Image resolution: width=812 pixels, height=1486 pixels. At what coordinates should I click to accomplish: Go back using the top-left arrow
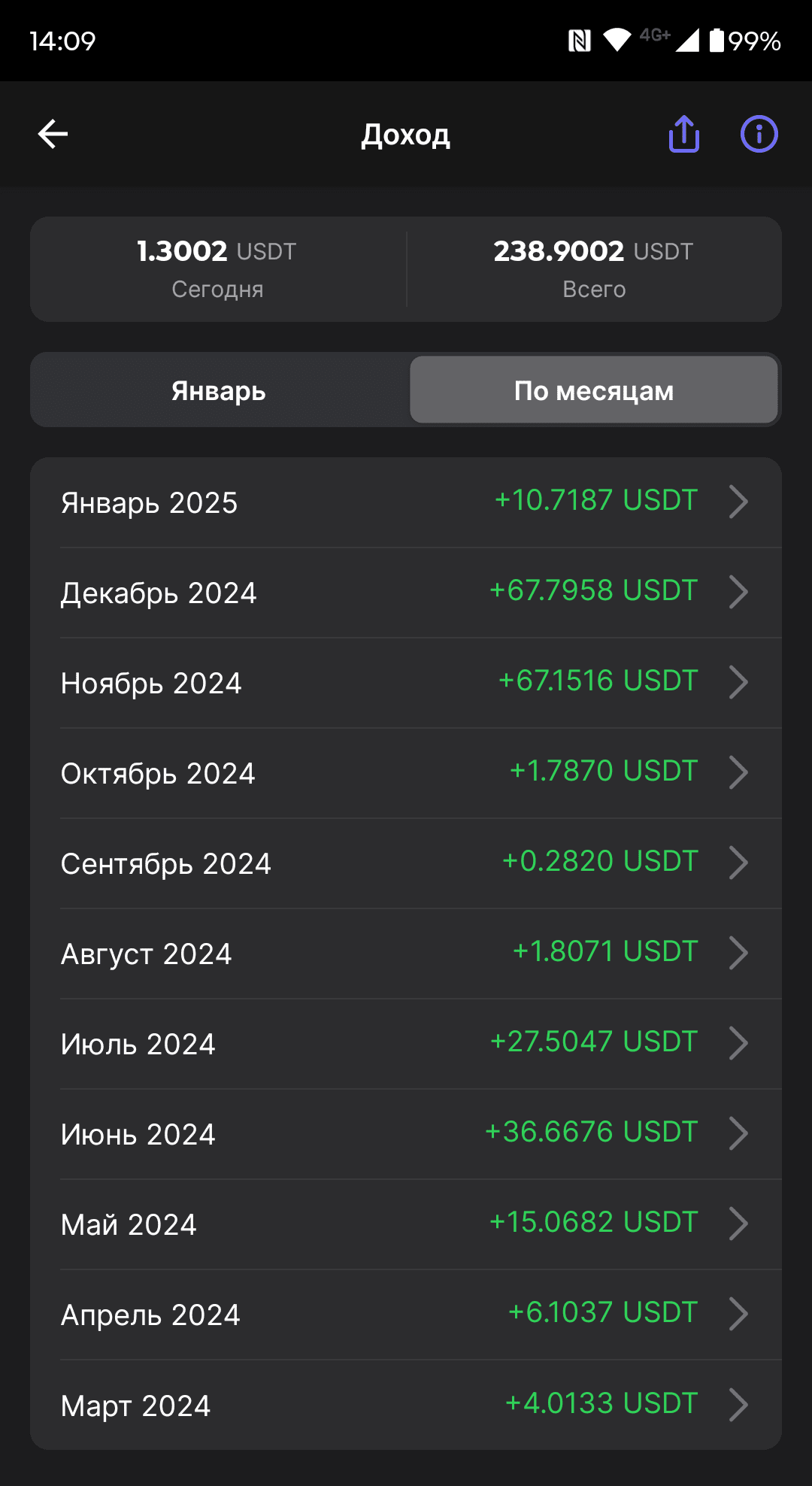click(53, 135)
